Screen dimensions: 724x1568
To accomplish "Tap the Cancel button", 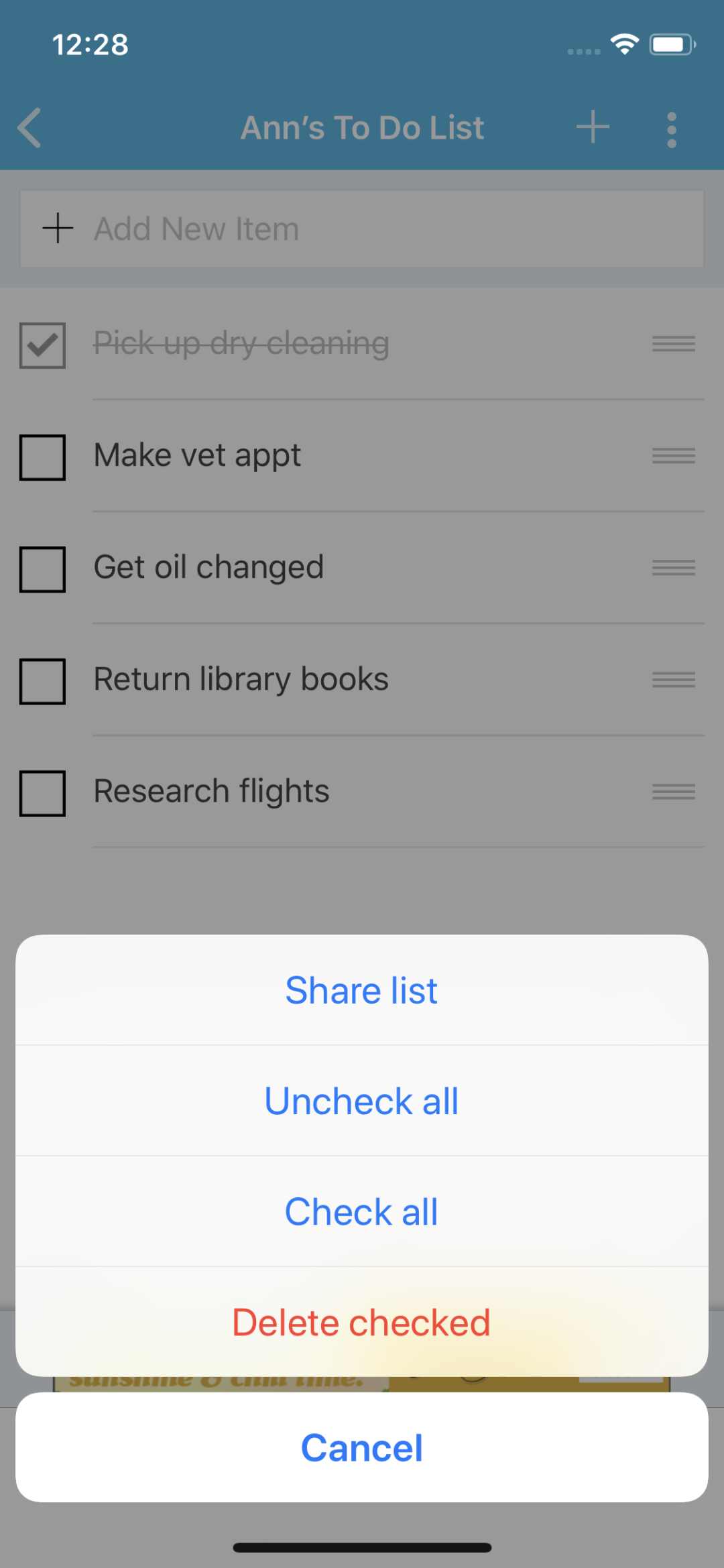I will [x=361, y=1447].
